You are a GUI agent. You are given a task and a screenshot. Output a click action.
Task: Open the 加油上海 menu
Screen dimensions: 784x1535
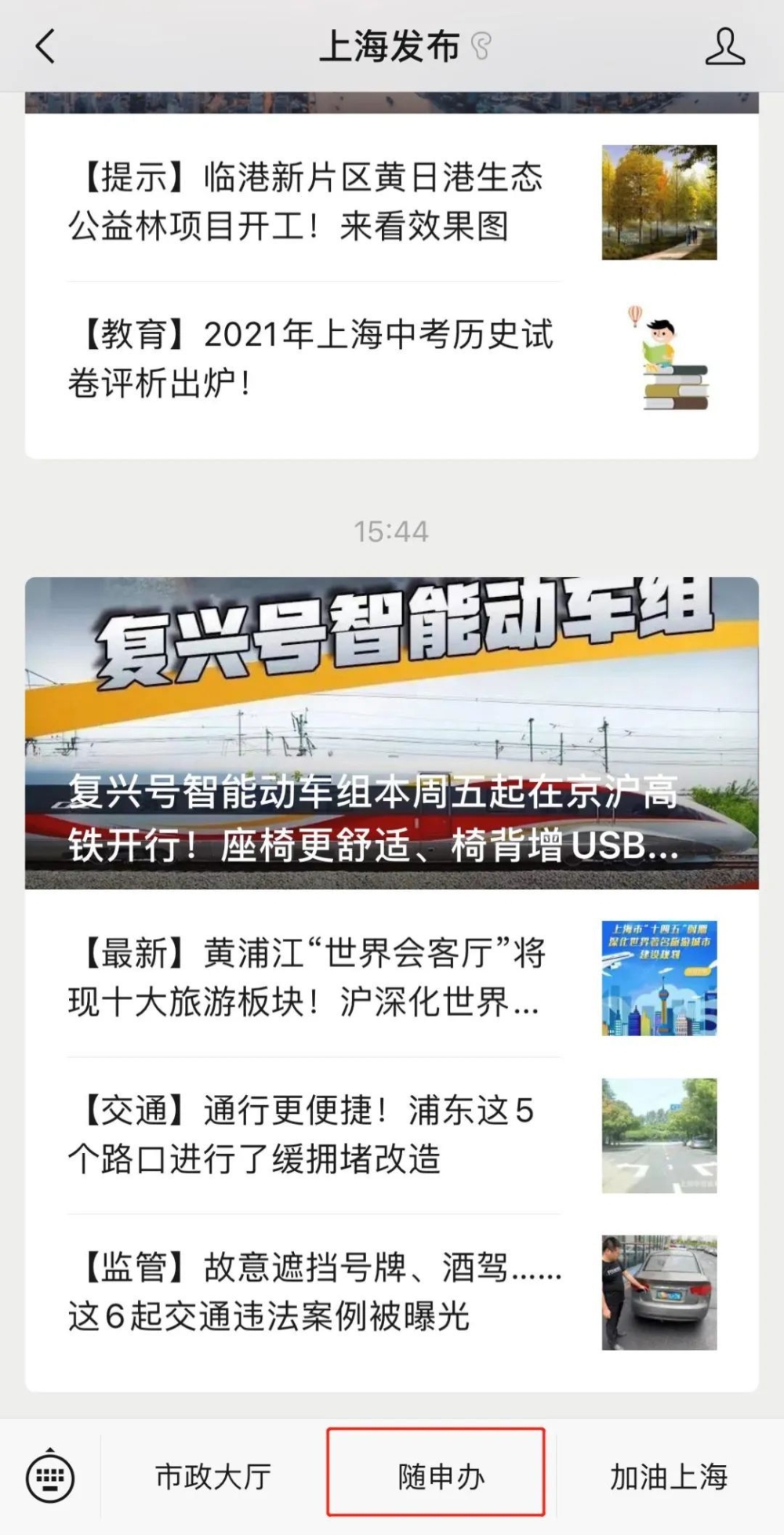click(670, 1476)
